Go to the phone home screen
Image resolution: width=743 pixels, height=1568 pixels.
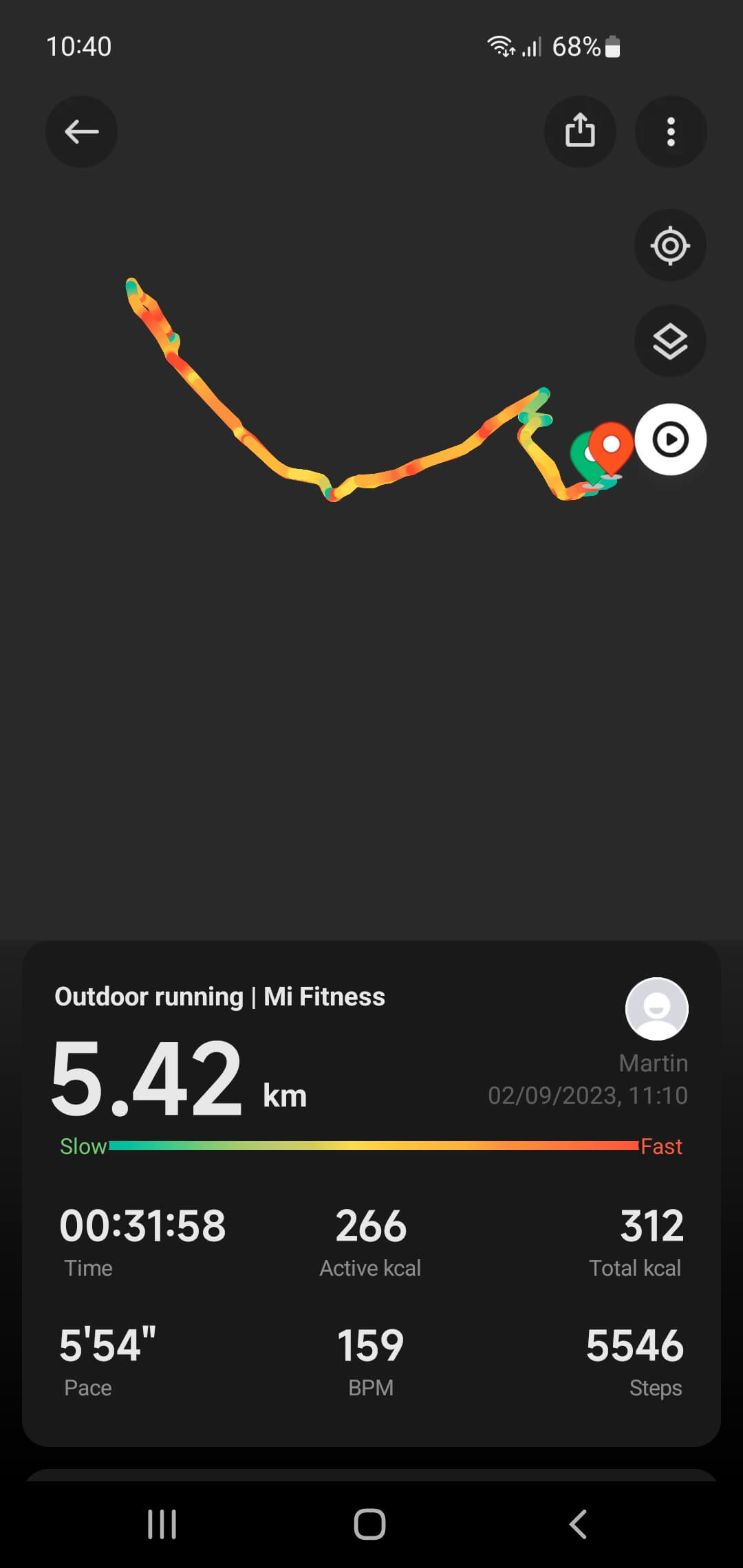(x=370, y=1524)
